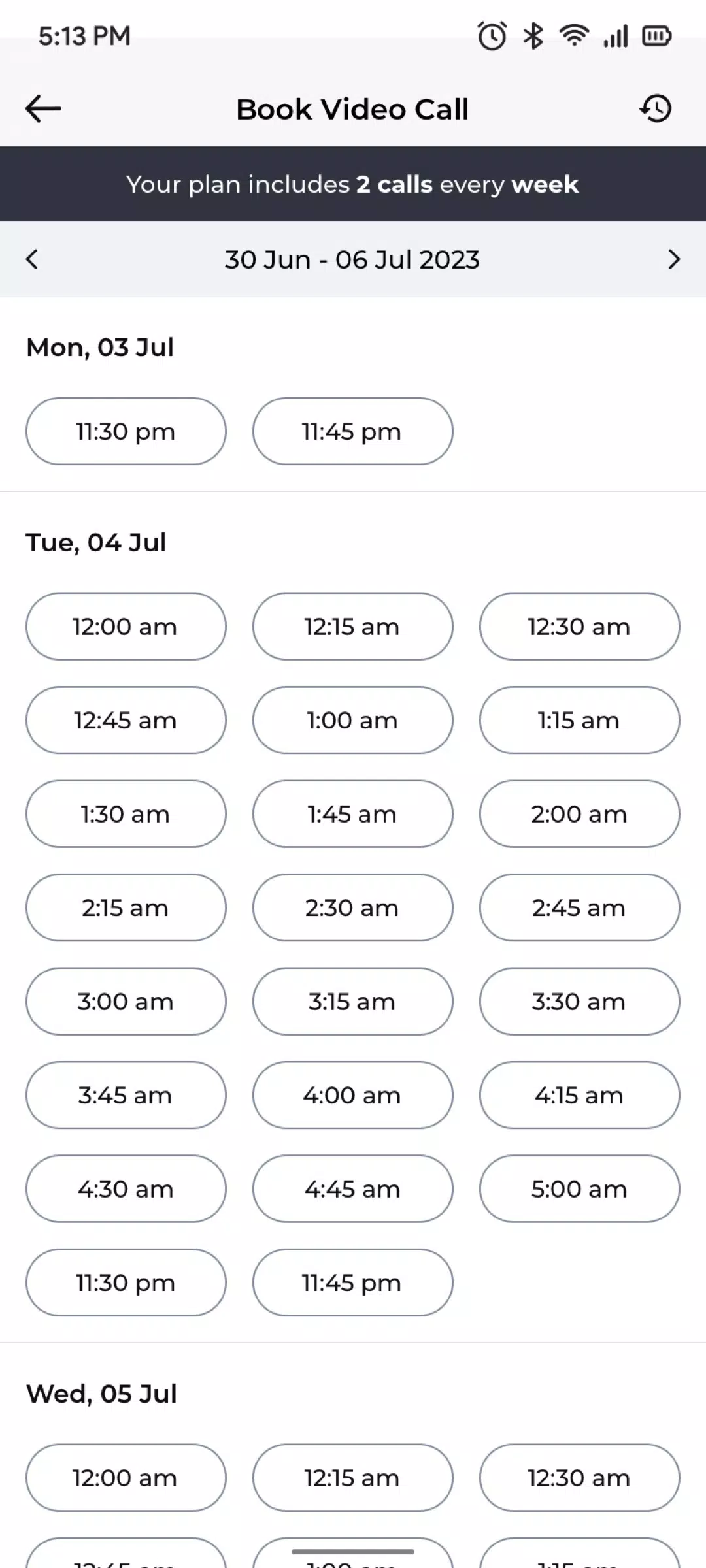Advance to the next week
Screen dimensions: 706x1568
(x=674, y=259)
